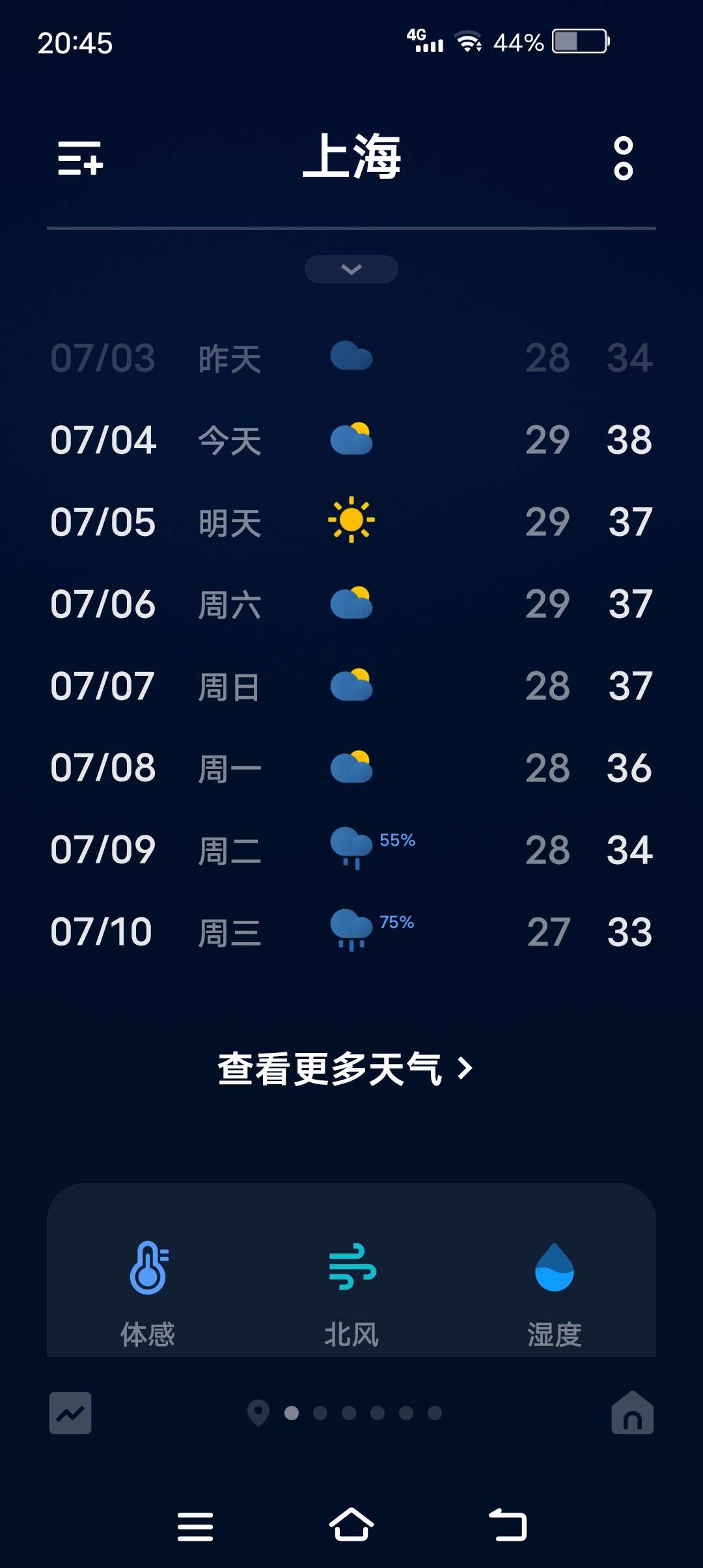Open the 体感 feels-like temperature tile
The width and height of the screenshot is (703, 1568).
[148, 1293]
